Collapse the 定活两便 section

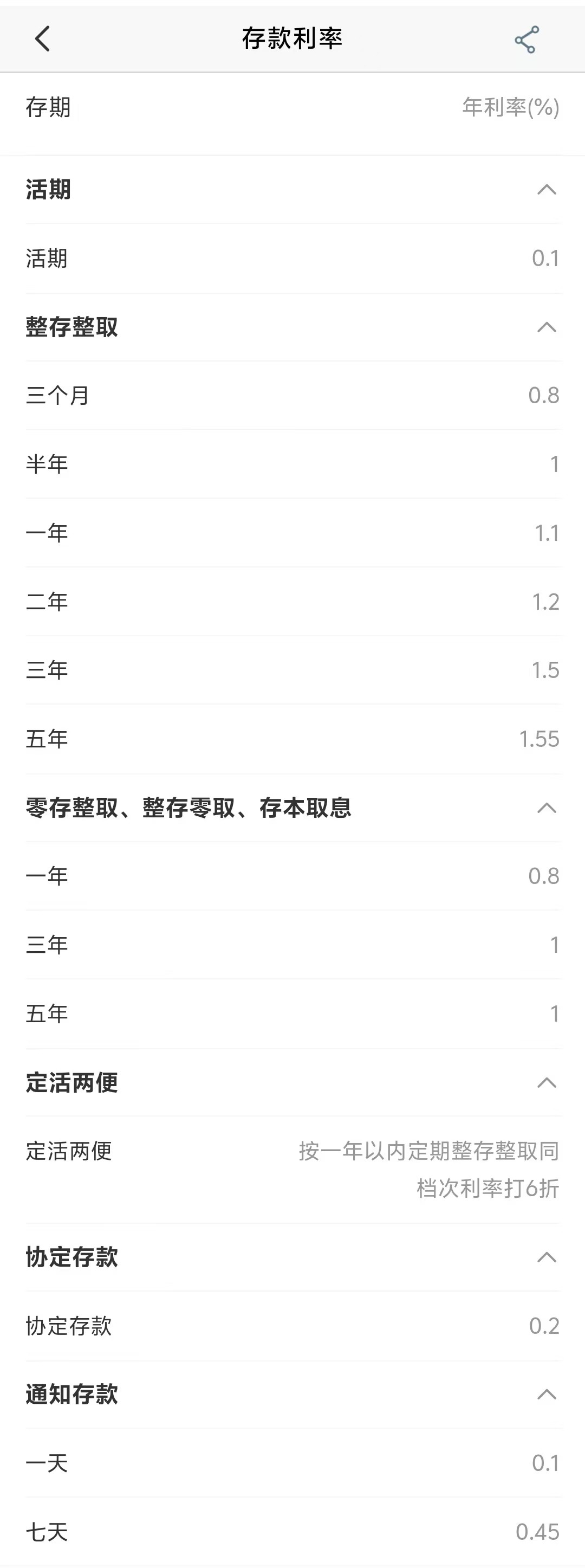(x=546, y=1082)
